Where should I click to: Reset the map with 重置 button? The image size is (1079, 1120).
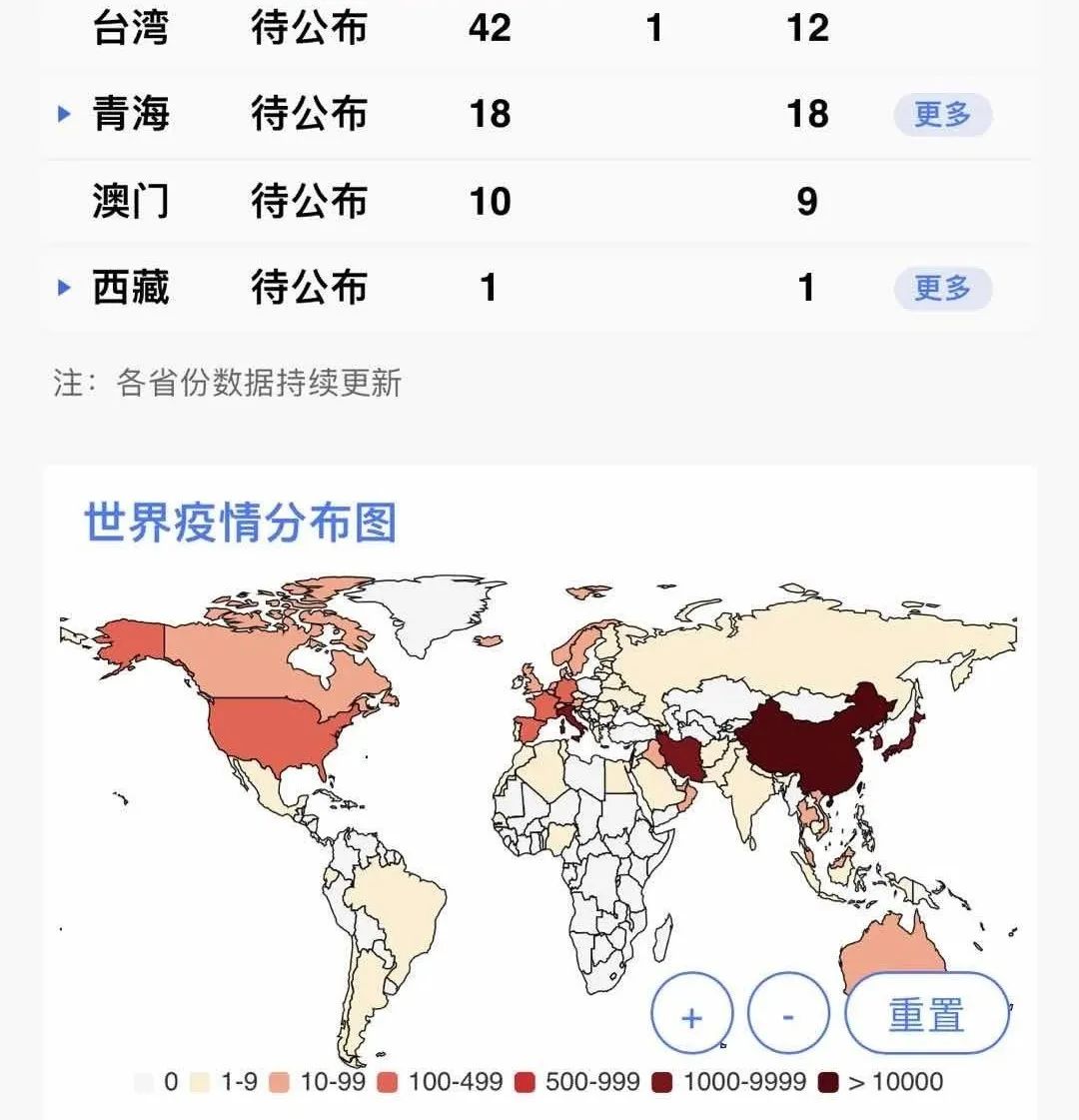click(926, 1014)
